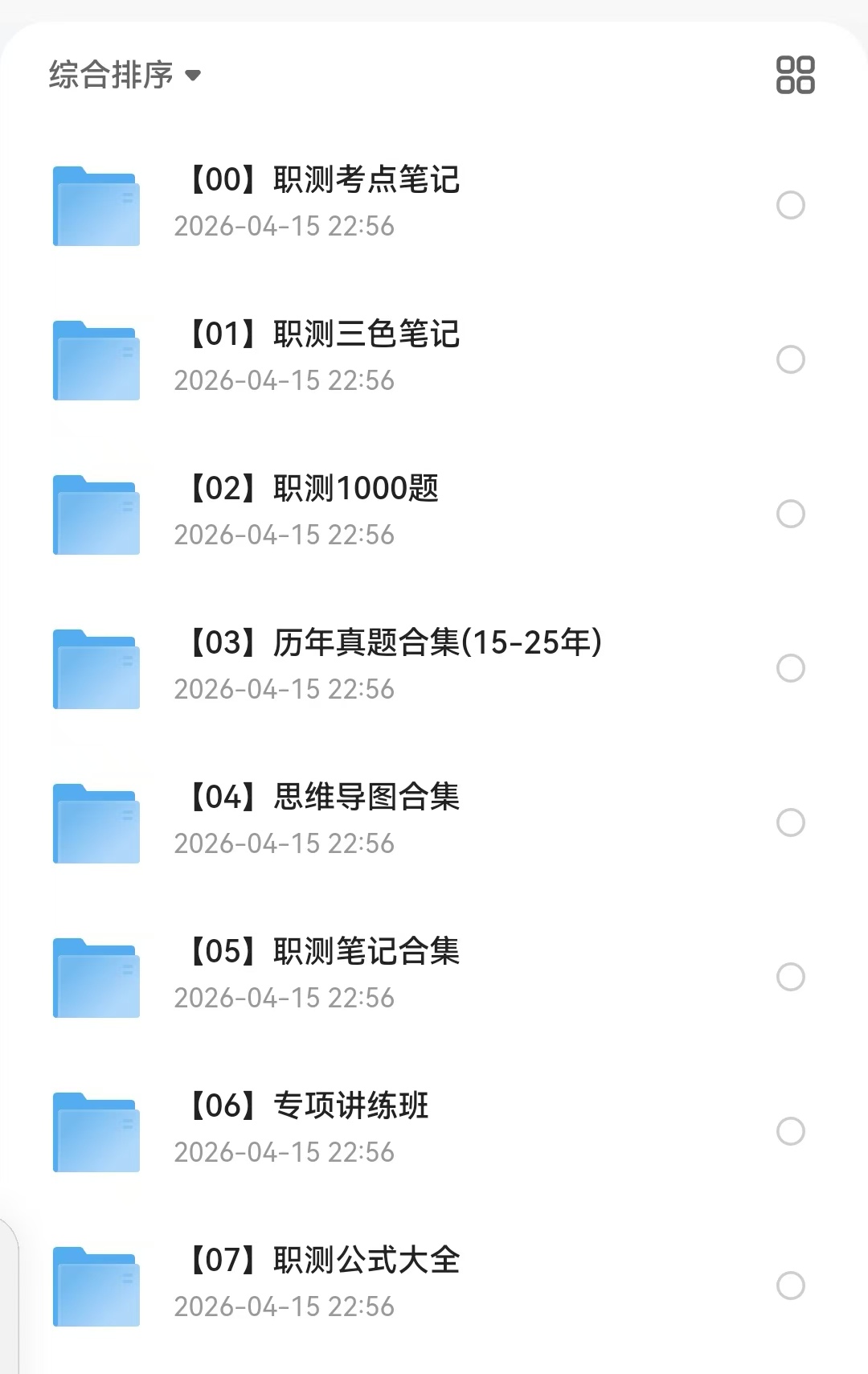868x1374 pixels.
Task: Open the 【00】职测考点笔记 folder
Action: [325, 180]
